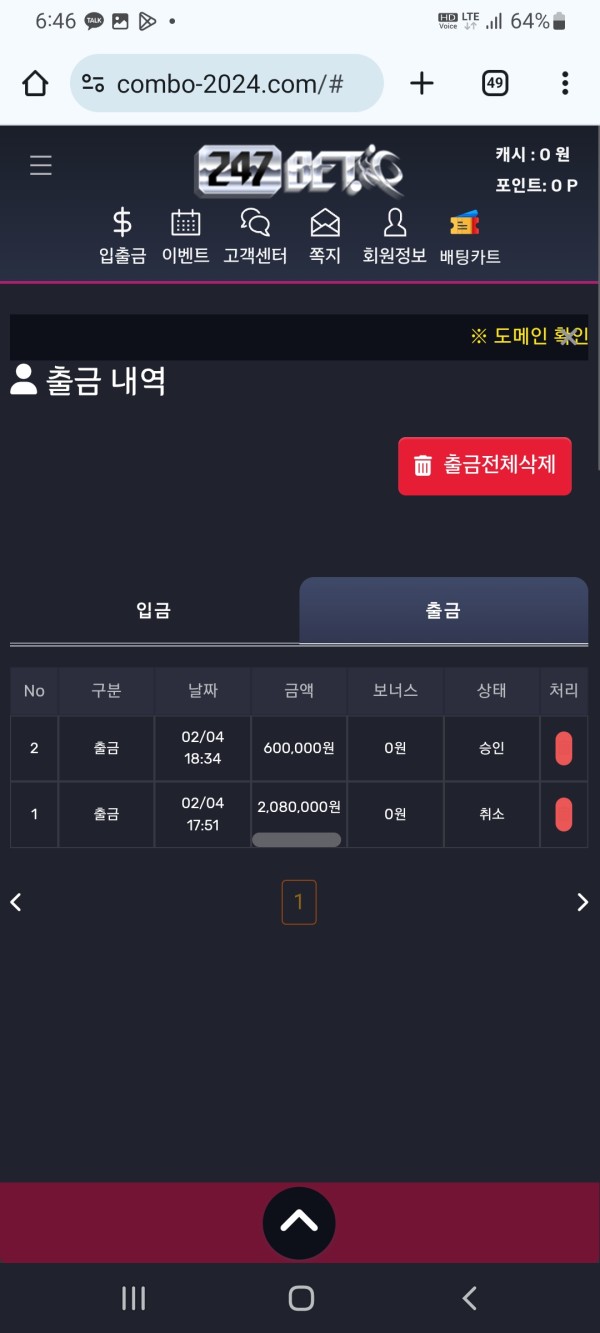Go to previous page arrow
The height and width of the screenshot is (1333, 600).
point(16,902)
